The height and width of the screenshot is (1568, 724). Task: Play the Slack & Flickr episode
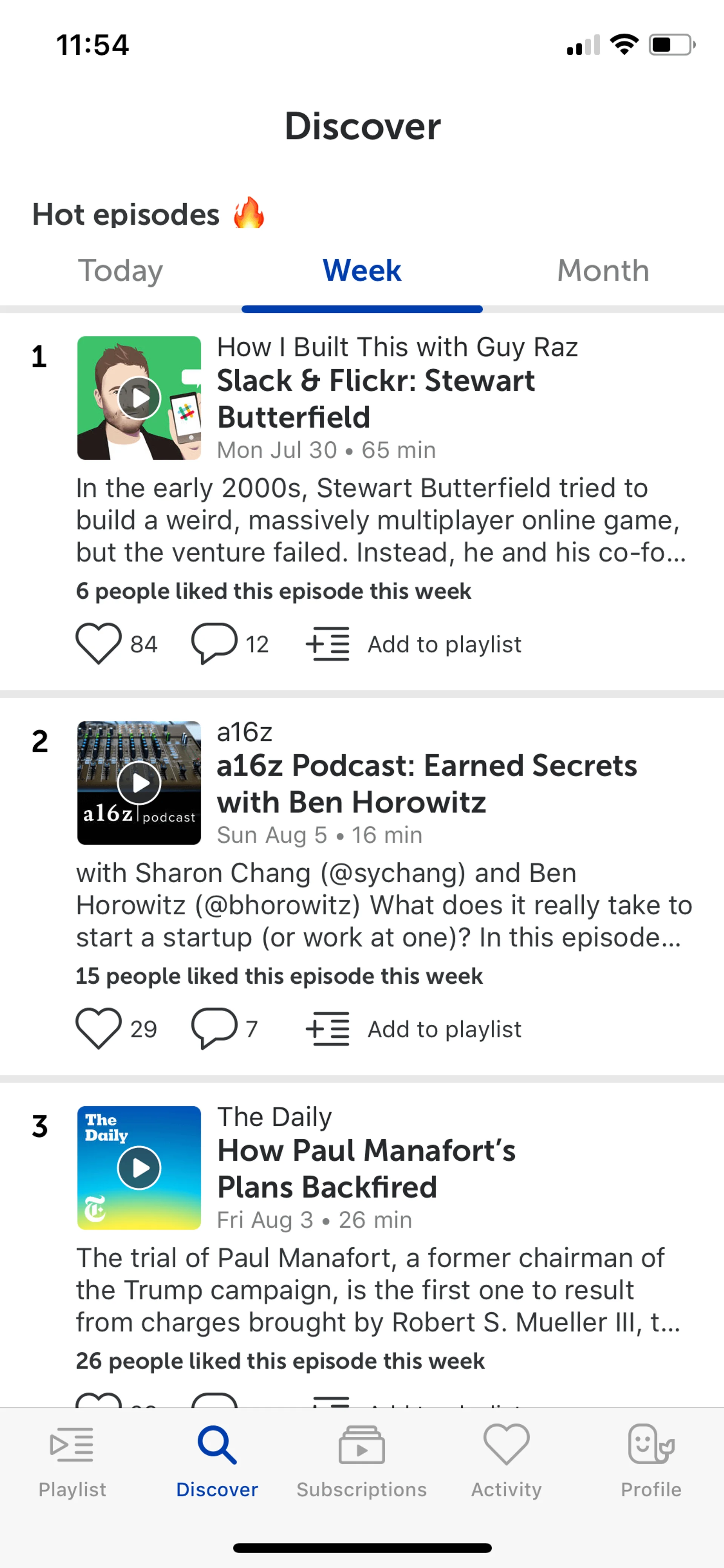click(139, 398)
